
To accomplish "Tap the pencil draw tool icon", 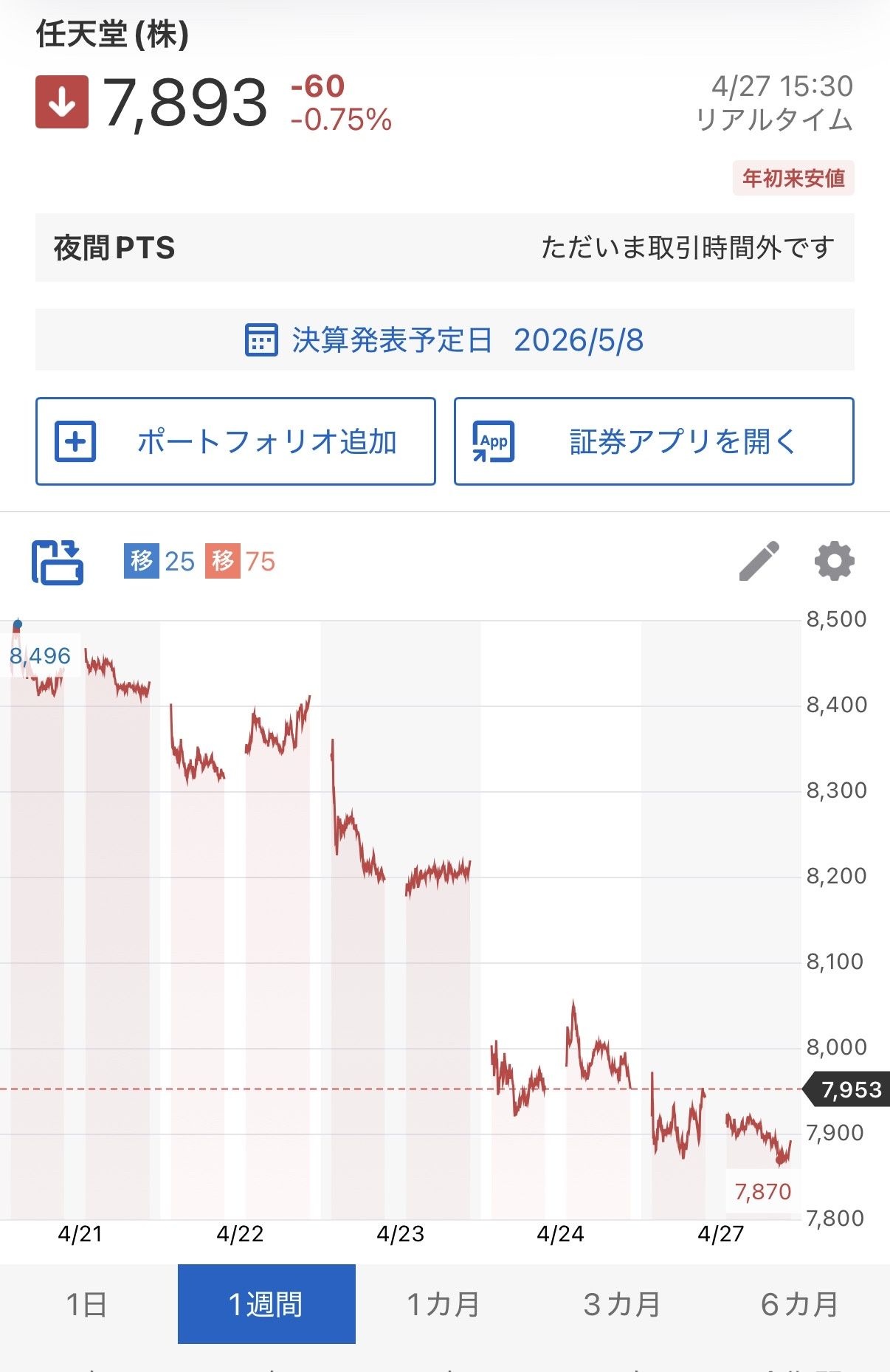I will (759, 562).
